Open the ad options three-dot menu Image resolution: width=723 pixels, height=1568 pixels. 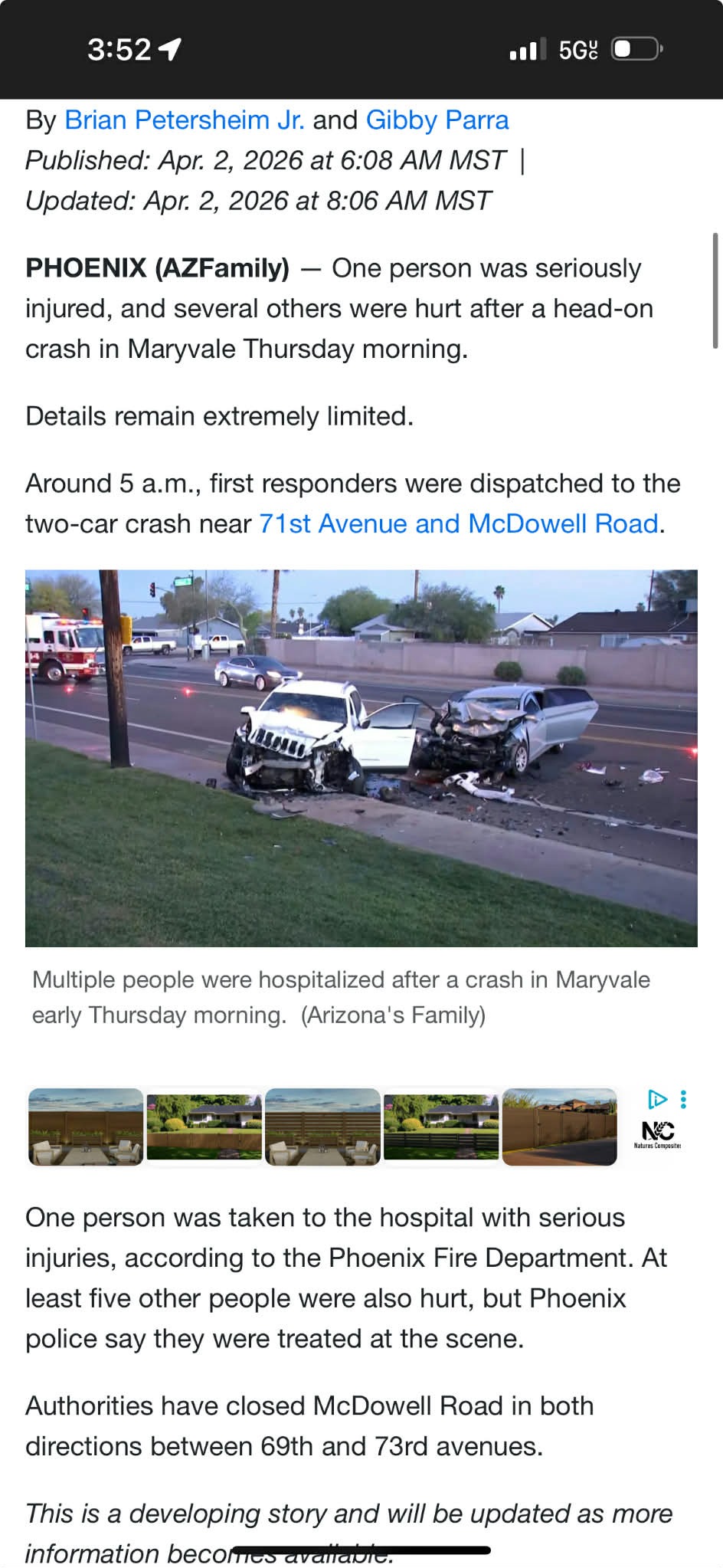pyautogui.click(x=683, y=1100)
